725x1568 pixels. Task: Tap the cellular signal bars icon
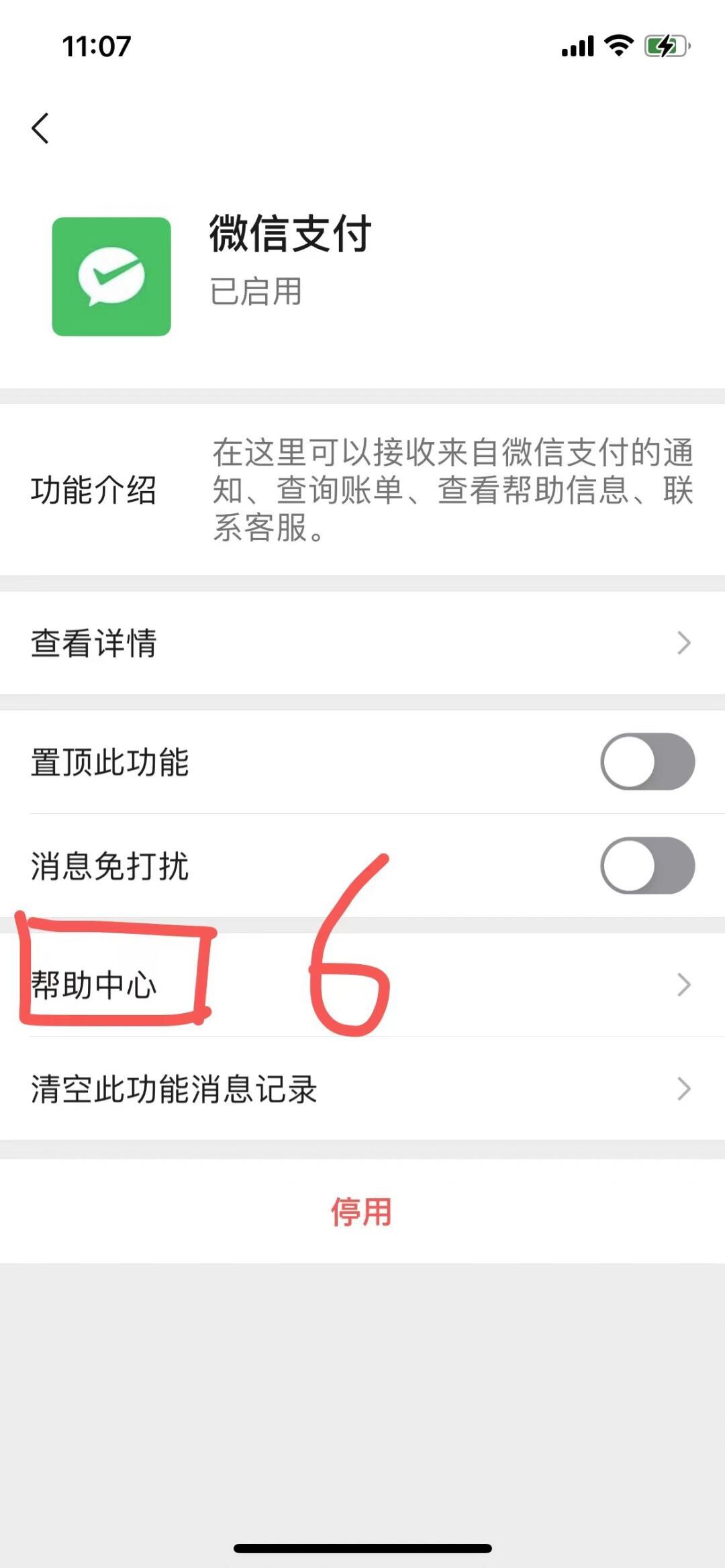click(577, 47)
